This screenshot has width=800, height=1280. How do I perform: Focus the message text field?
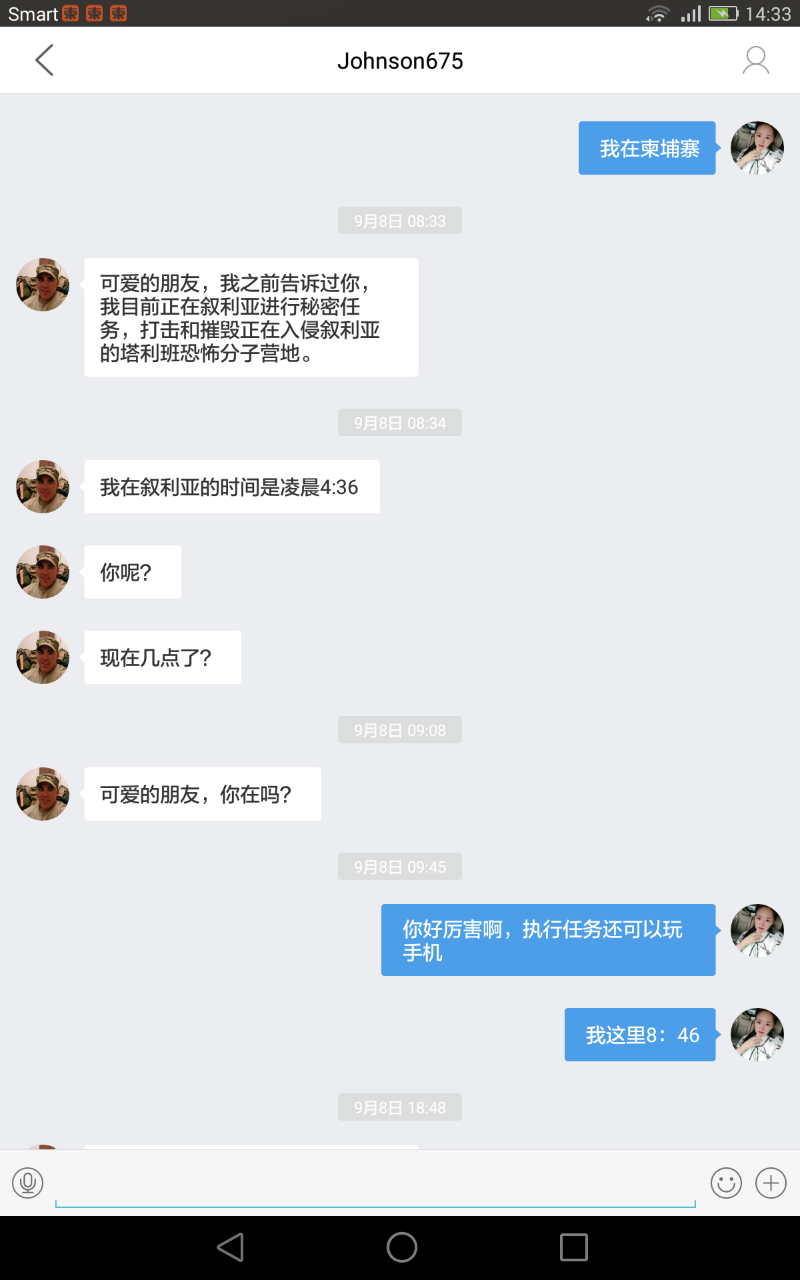375,1185
